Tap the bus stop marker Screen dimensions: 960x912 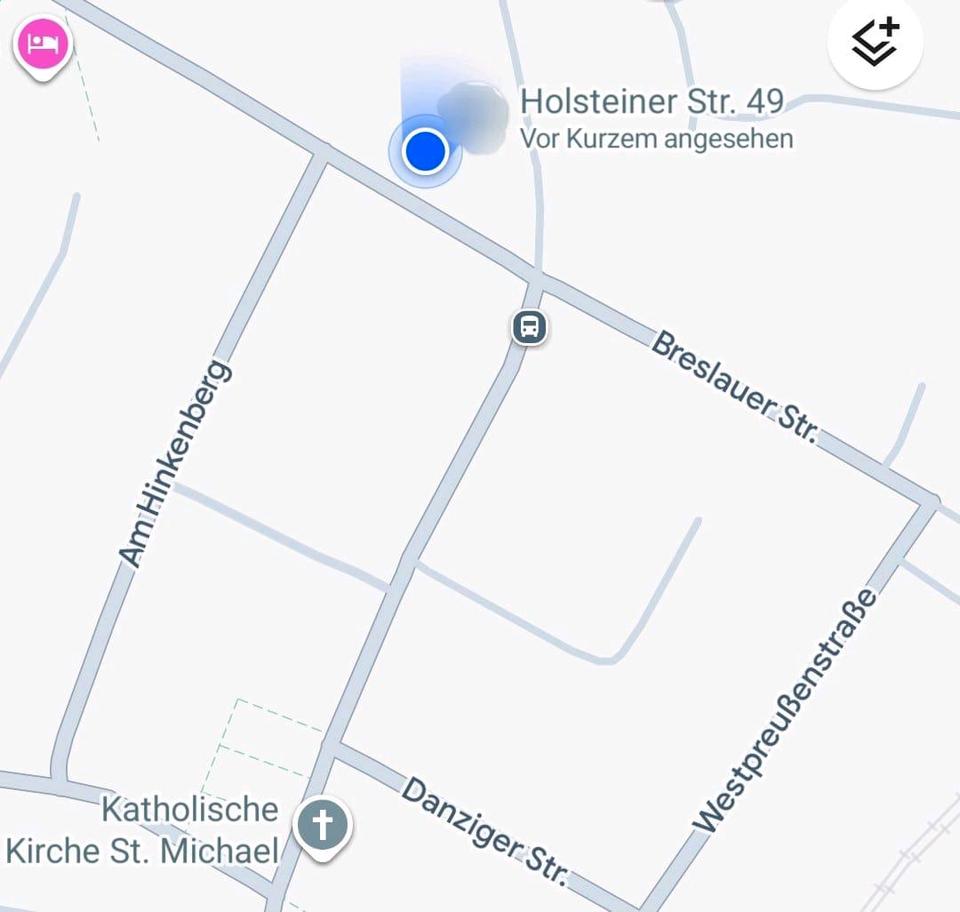pos(529,327)
